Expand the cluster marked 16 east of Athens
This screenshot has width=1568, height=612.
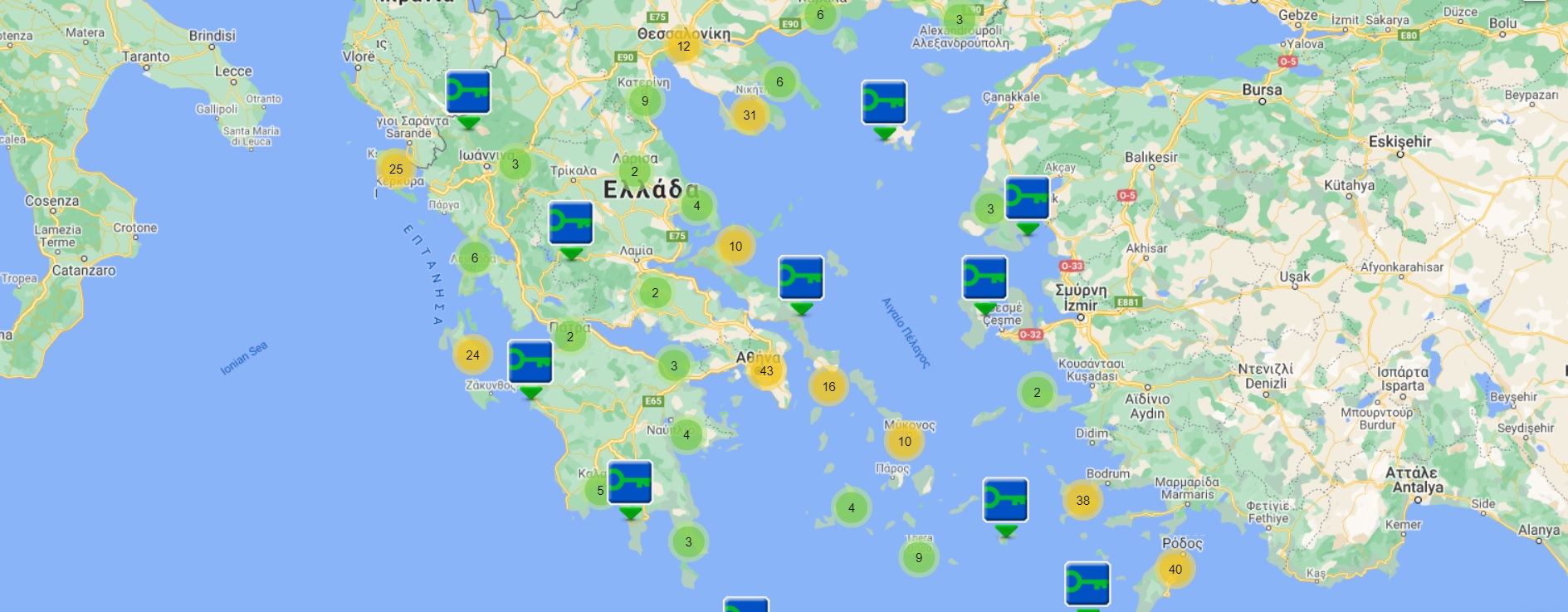pos(828,387)
